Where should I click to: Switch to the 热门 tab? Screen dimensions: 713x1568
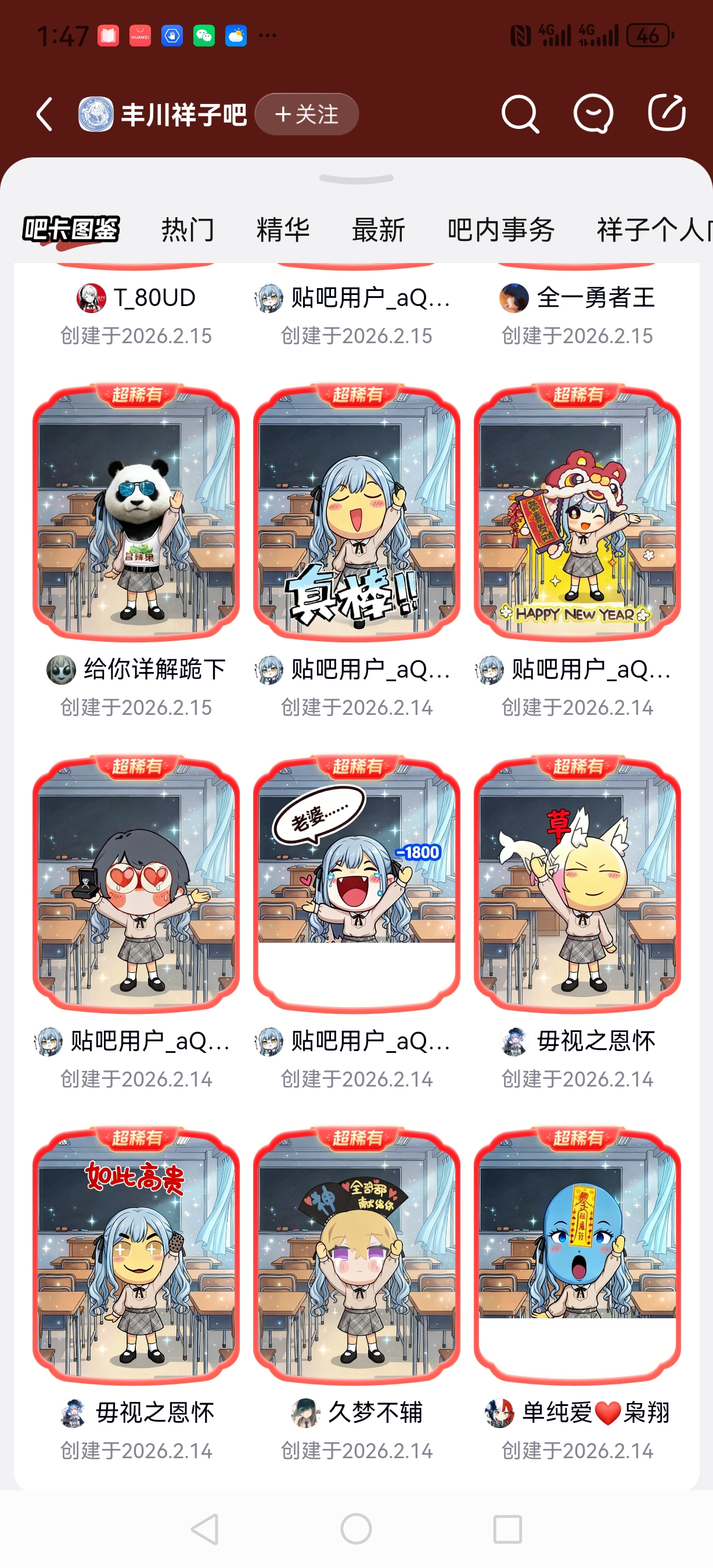(x=188, y=230)
